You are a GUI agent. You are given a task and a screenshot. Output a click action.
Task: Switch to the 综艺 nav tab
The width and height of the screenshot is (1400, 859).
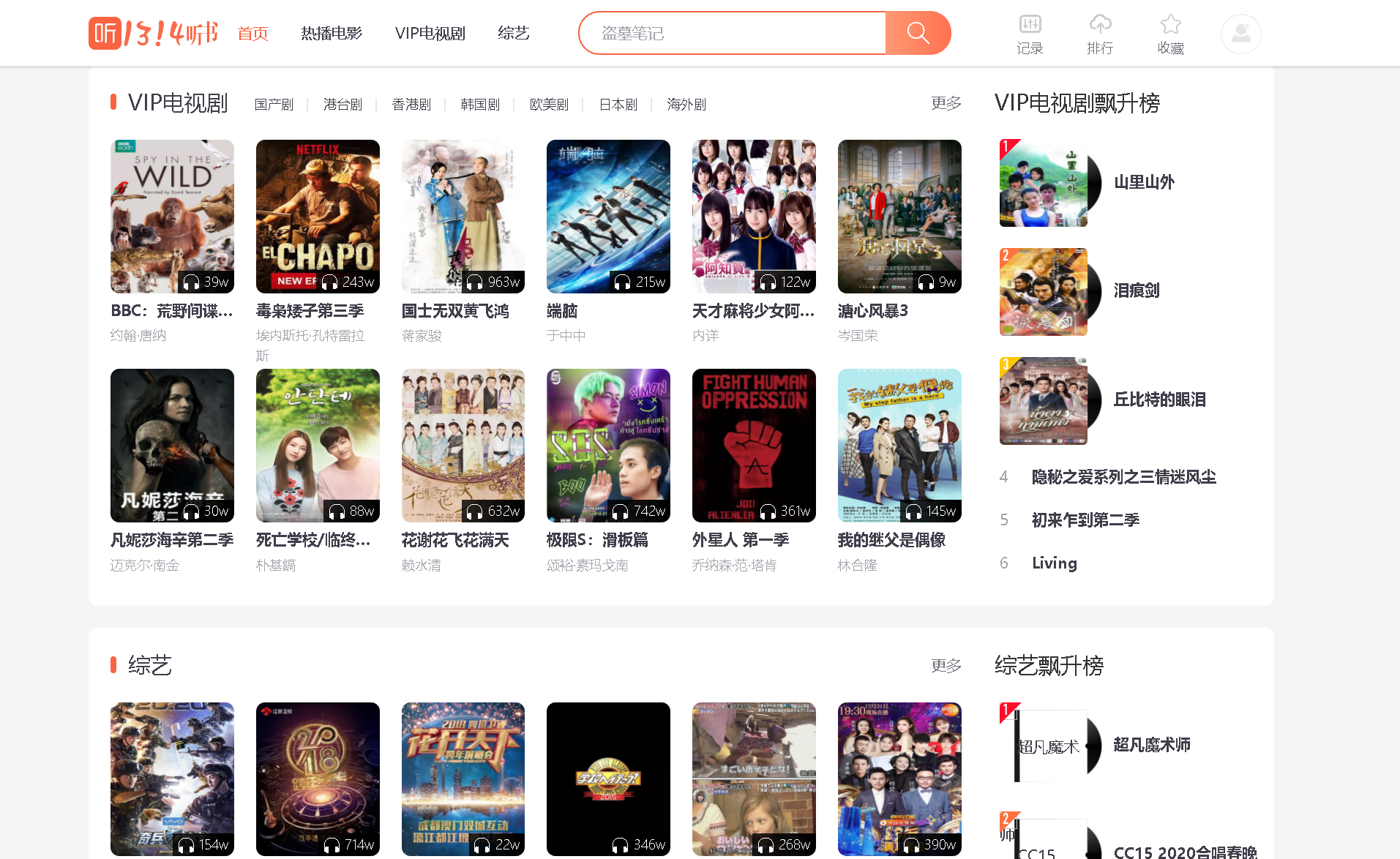pyautogui.click(x=513, y=34)
